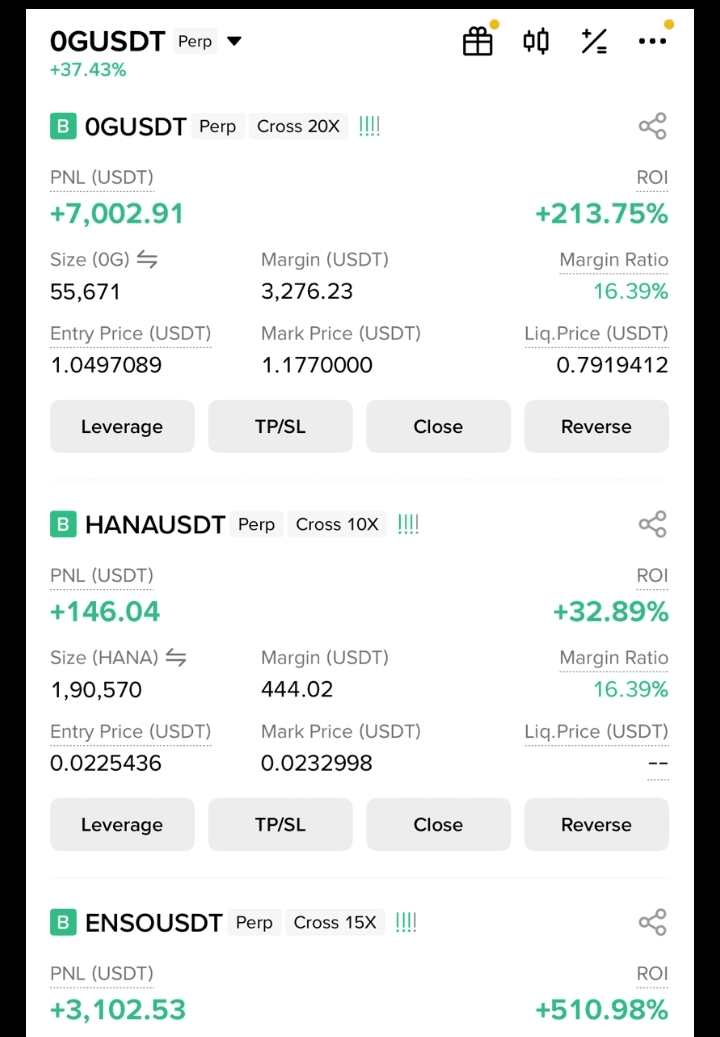Open the Cross 20X setting on 0GUSDT
720x1037 pixels.
pyautogui.click(x=298, y=127)
